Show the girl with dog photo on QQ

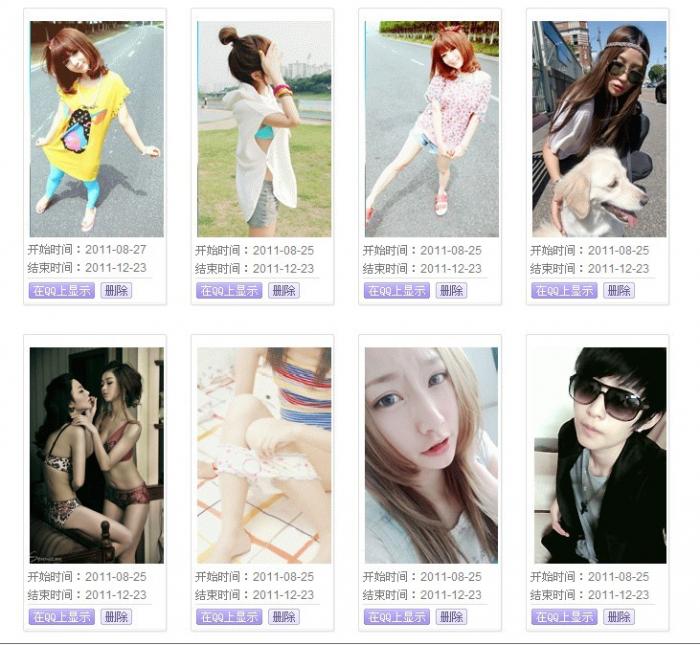point(564,291)
